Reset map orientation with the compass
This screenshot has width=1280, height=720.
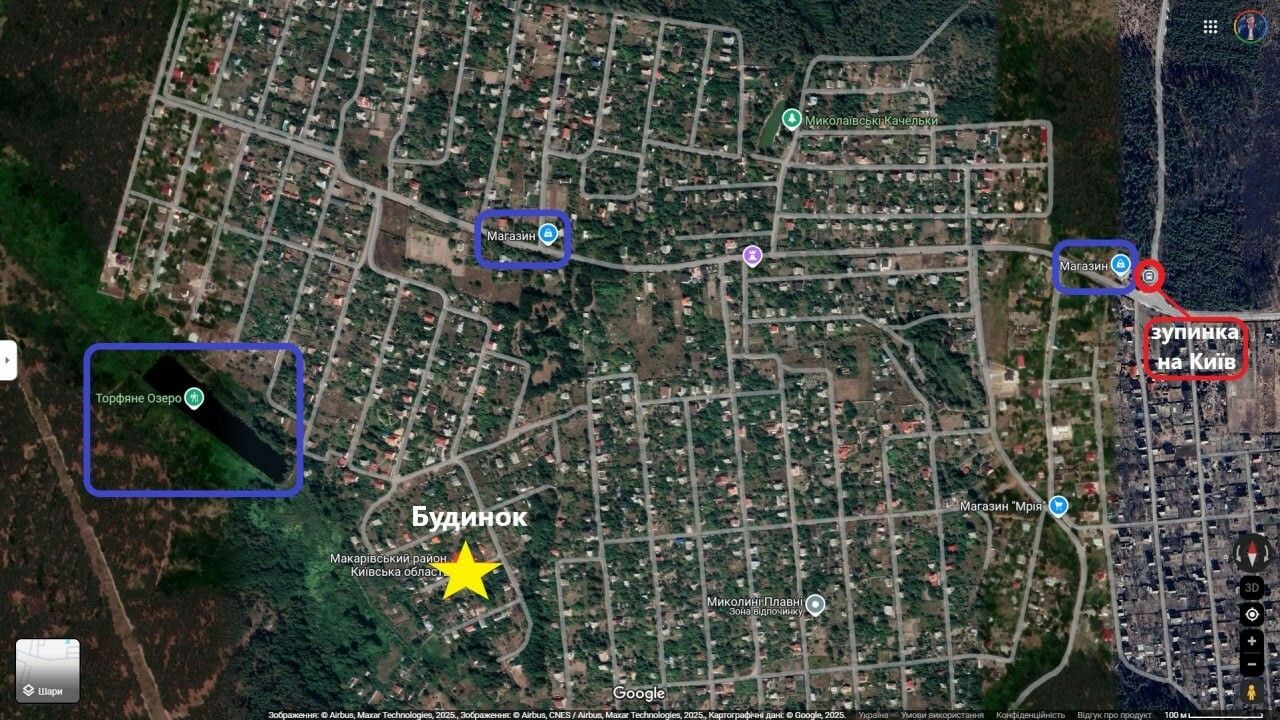point(1251,552)
